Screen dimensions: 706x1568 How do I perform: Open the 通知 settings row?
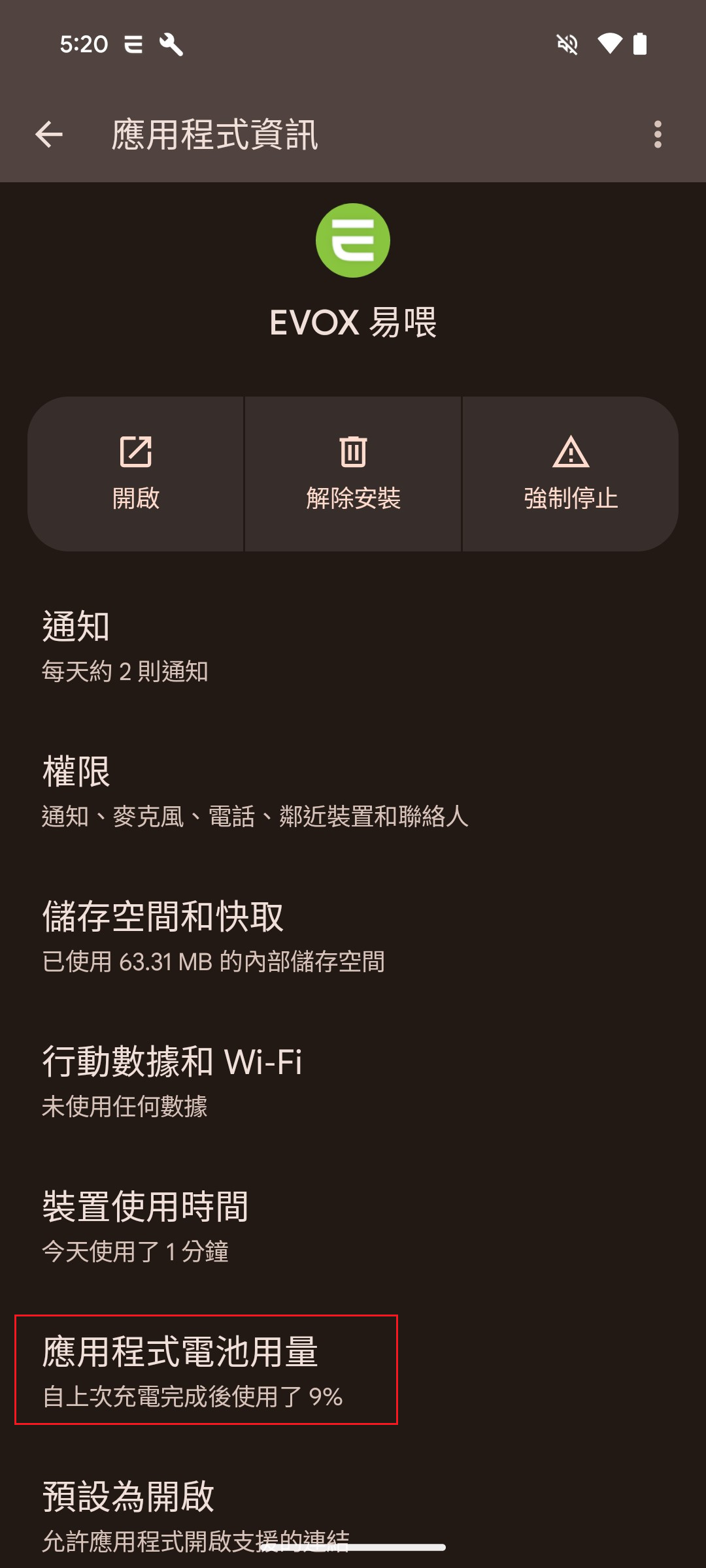click(353, 645)
